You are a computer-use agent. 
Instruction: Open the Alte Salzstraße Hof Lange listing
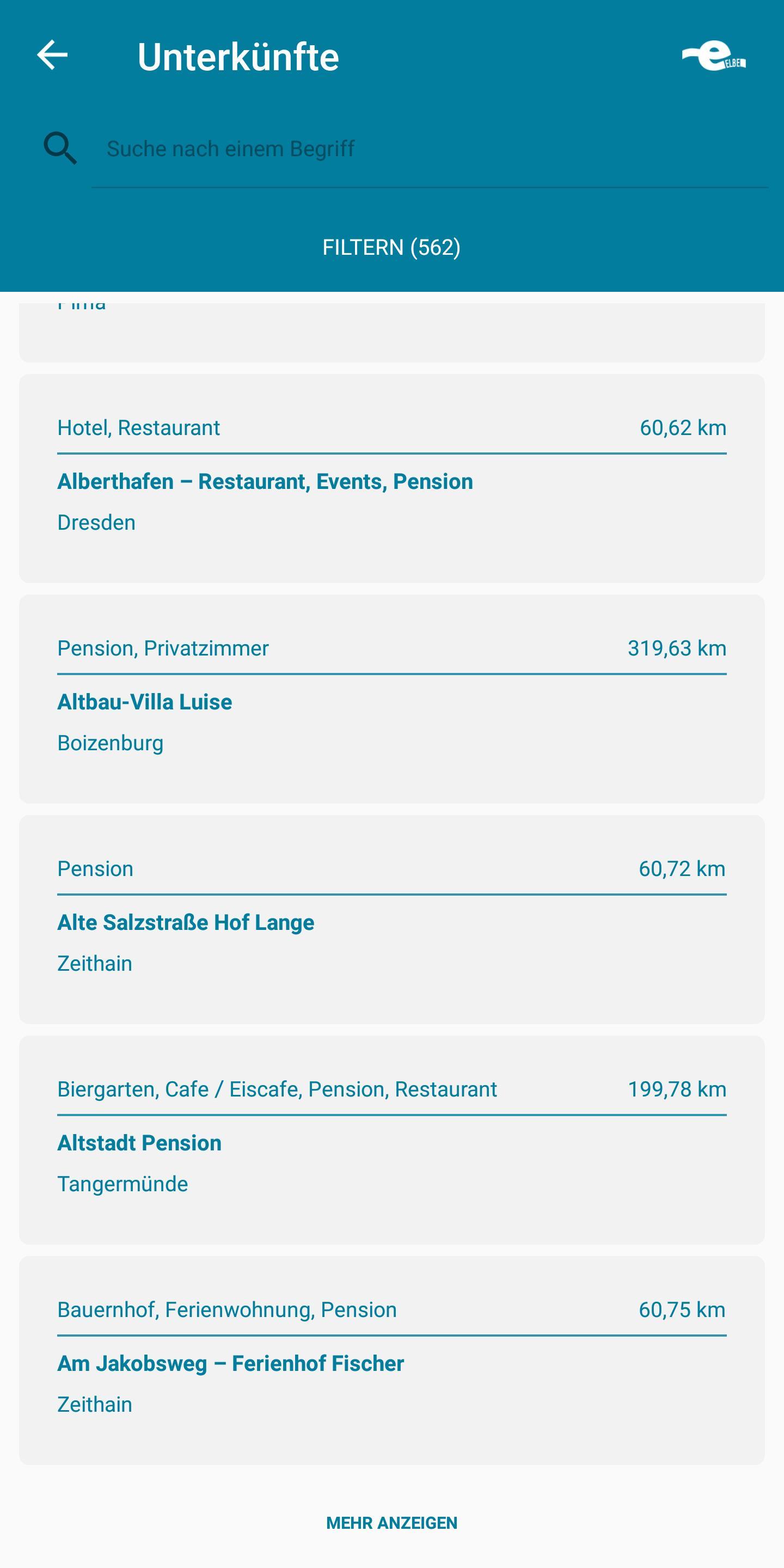(x=186, y=922)
